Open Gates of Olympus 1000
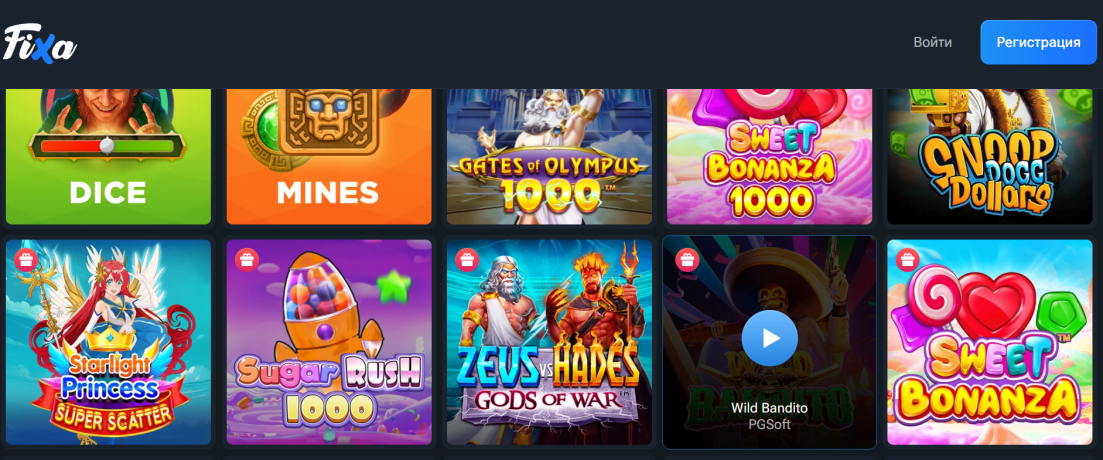 (549, 157)
